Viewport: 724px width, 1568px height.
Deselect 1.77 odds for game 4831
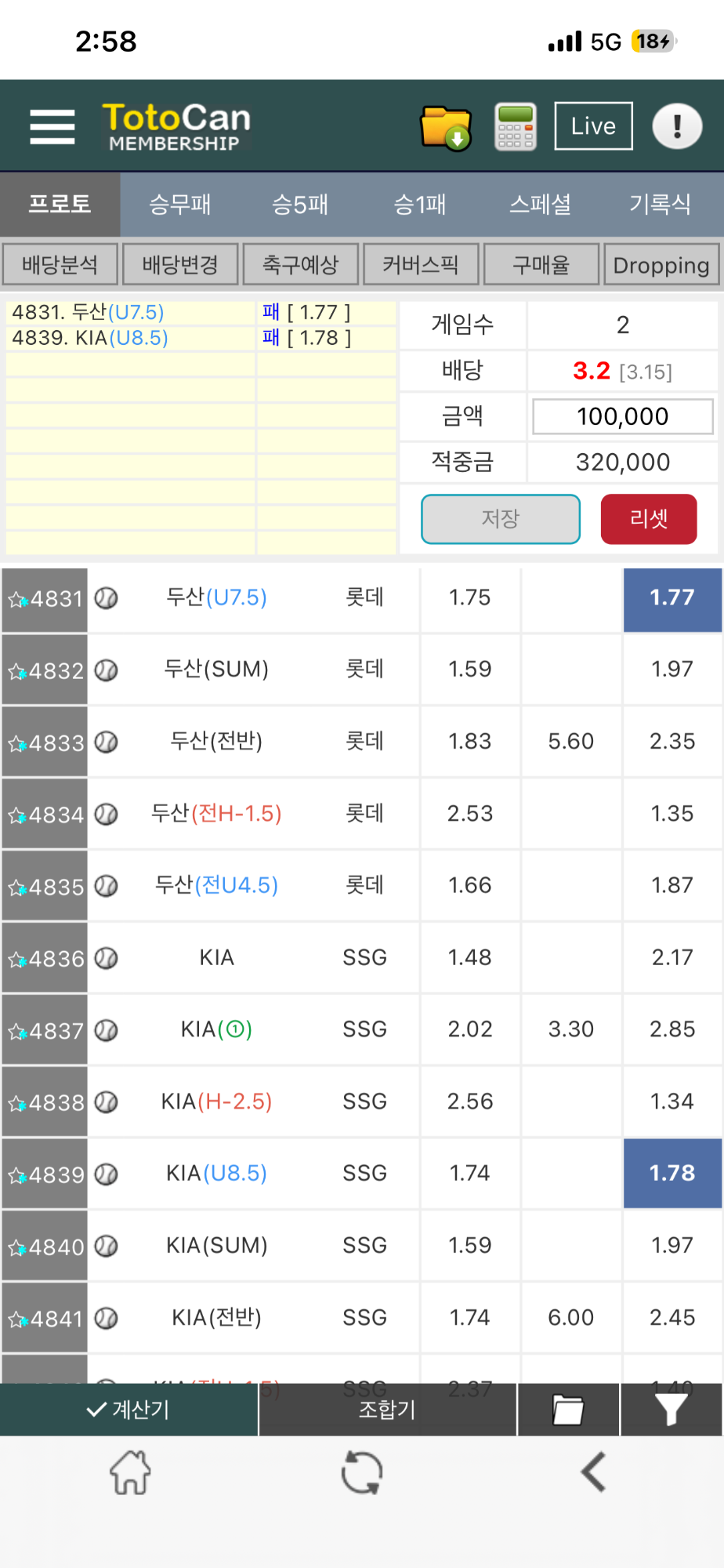(672, 600)
